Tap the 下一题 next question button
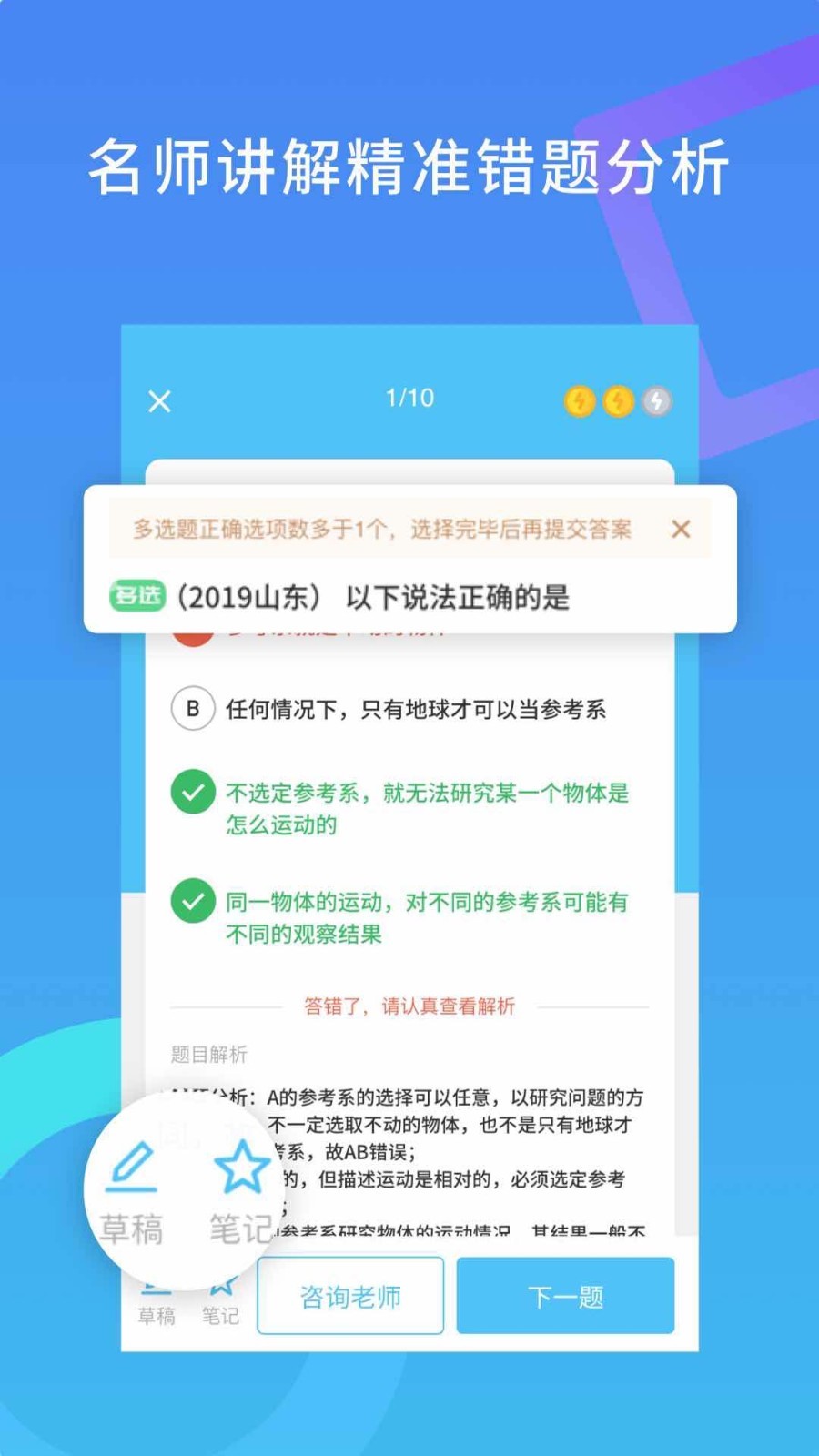The height and width of the screenshot is (1456, 819). point(566,1296)
